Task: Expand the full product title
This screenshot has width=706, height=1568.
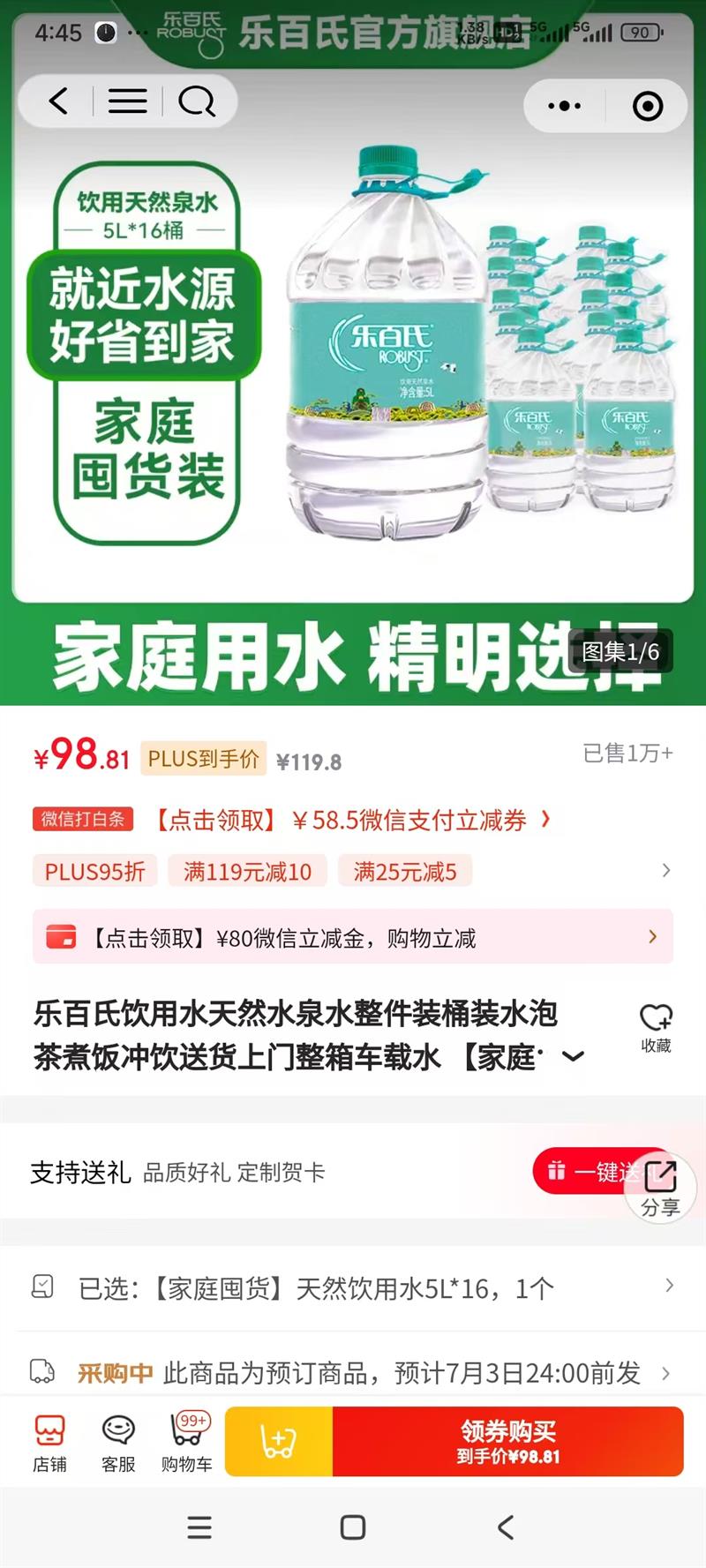Action: tap(573, 1056)
